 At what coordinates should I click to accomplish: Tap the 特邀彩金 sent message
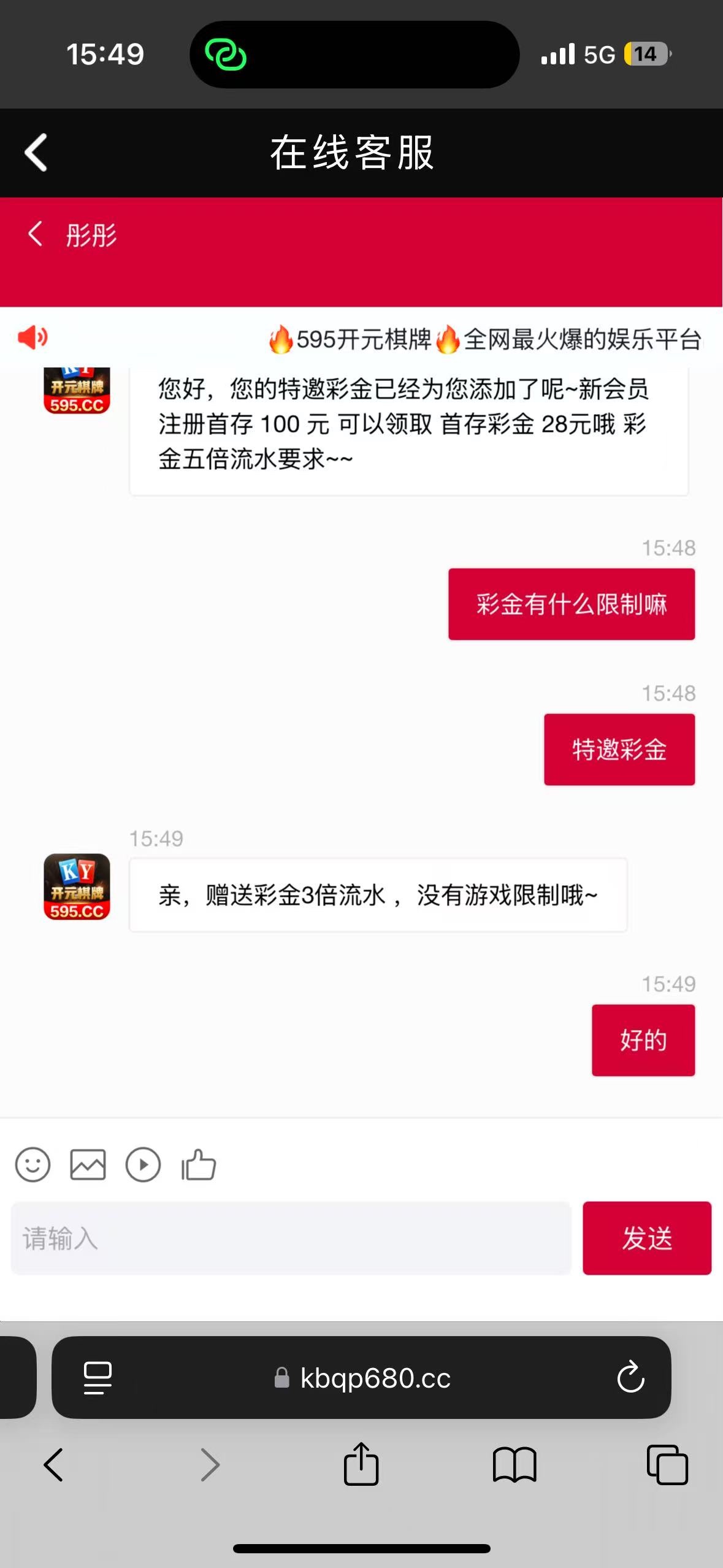(619, 749)
